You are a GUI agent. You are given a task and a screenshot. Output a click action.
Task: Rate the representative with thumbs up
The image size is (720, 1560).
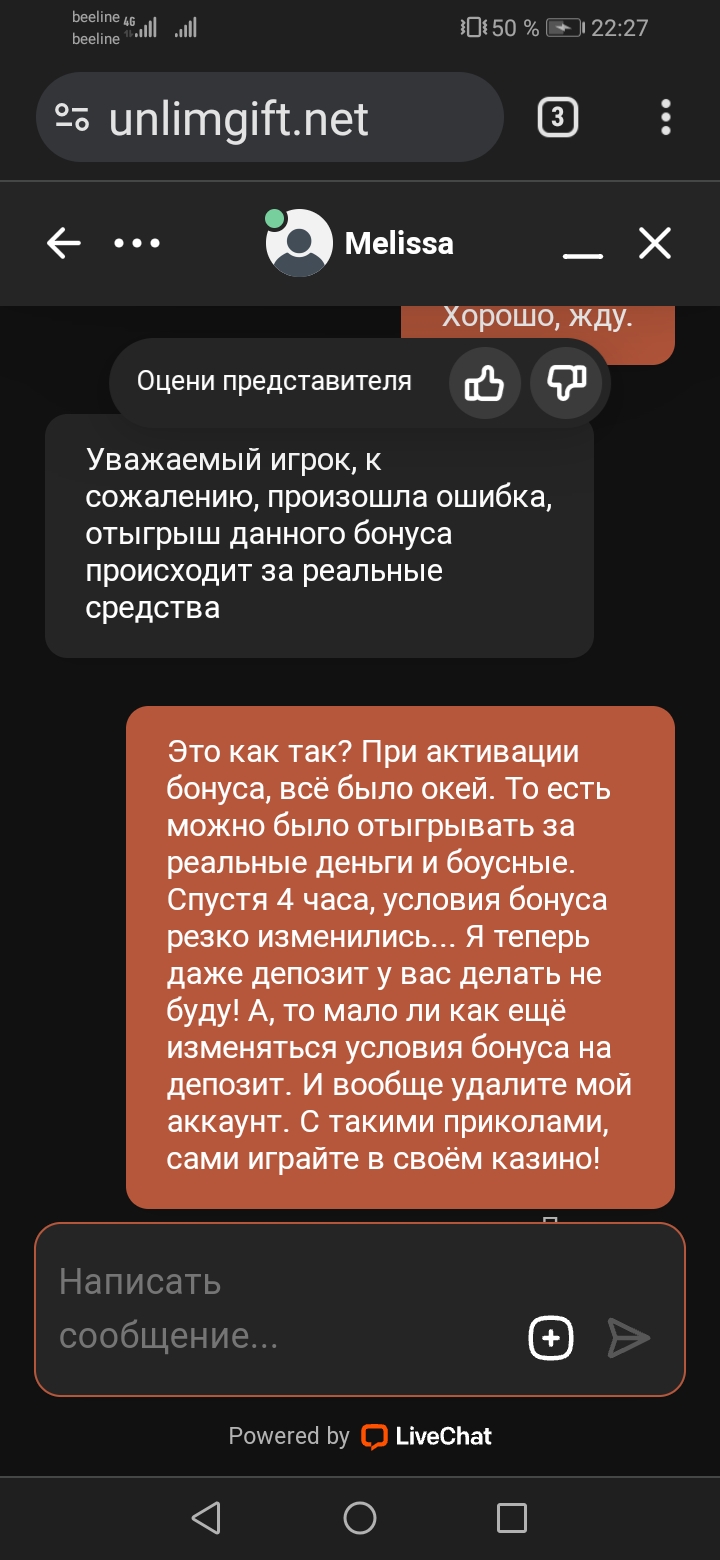pos(485,382)
